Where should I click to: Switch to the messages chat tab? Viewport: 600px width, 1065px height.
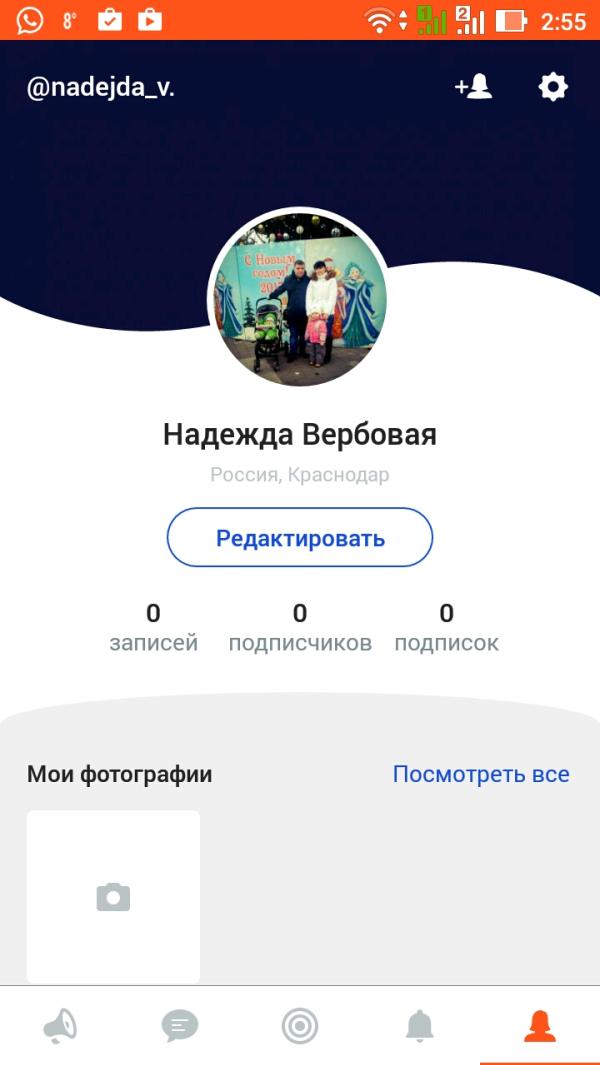180,1025
